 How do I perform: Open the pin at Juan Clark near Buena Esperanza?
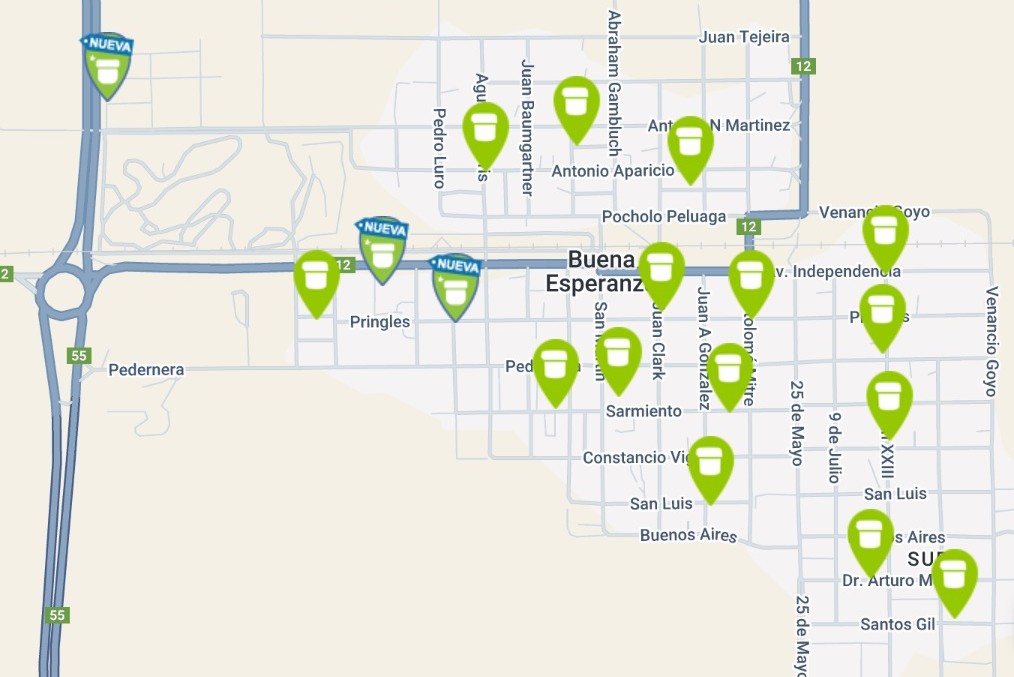click(x=661, y=271)
